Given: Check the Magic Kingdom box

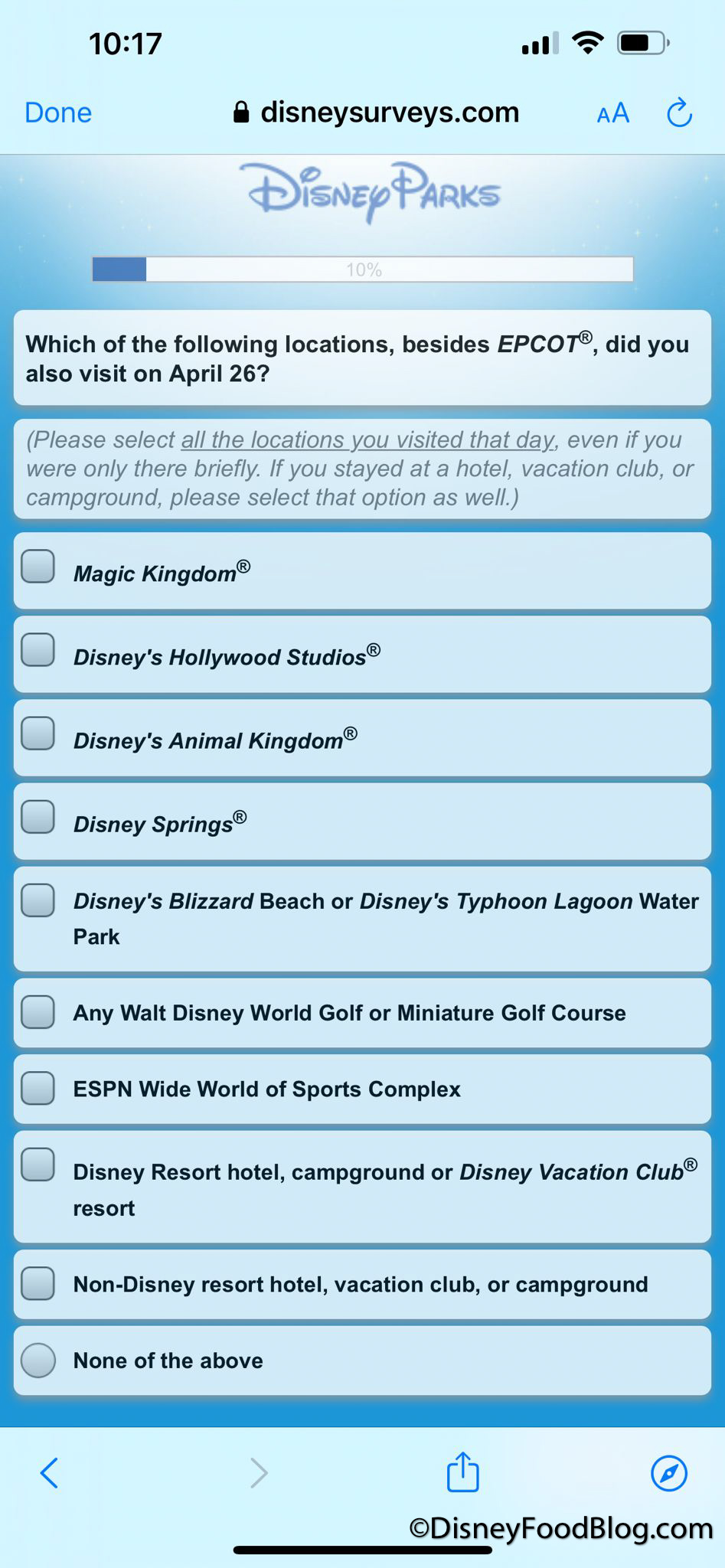Looking at the screenshot, I should 38,567.
